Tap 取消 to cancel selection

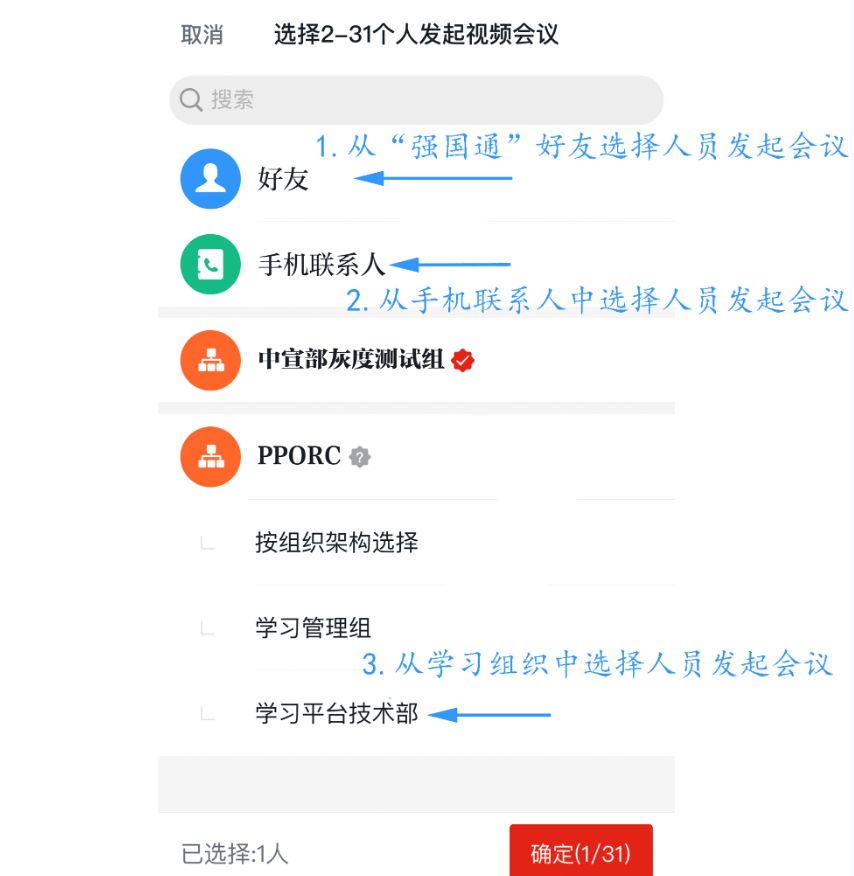pos(201,35)
